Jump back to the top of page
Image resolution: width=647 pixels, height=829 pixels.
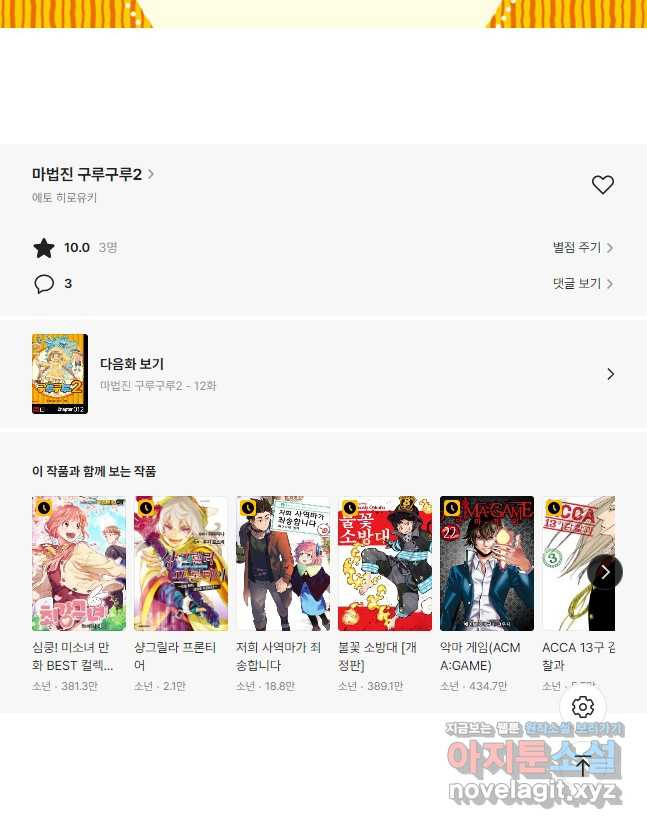click(x=583, y=767)
